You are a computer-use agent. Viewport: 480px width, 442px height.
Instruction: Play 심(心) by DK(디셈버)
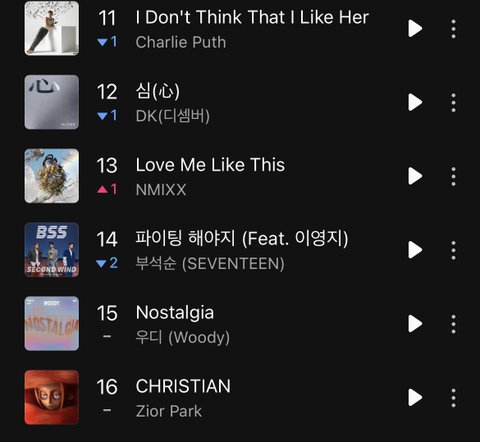(x=415, y=102)
